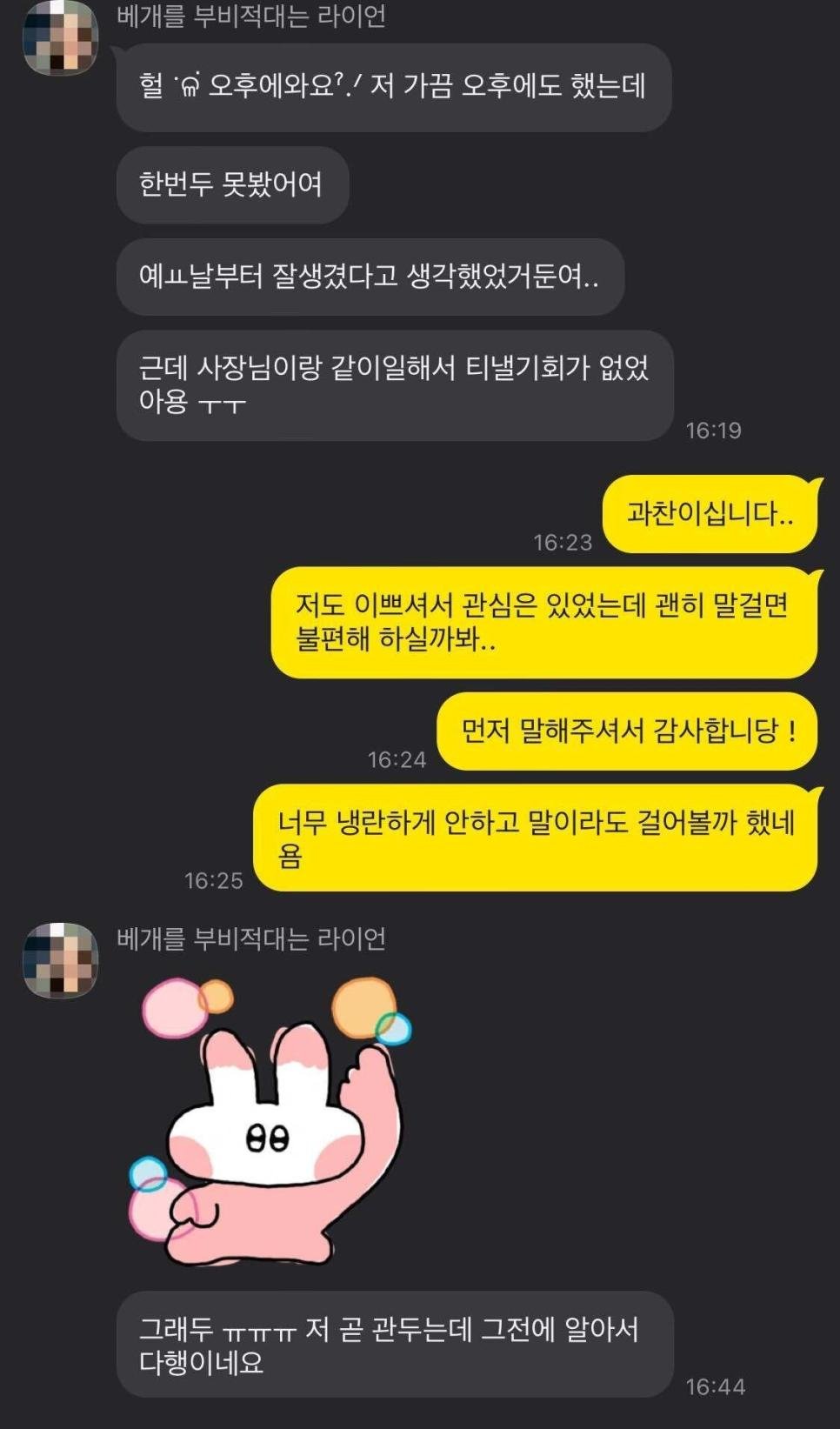Open profile picture above the rabbit emoticon
The image size is (840, 1429).
(x=60, y=959)
